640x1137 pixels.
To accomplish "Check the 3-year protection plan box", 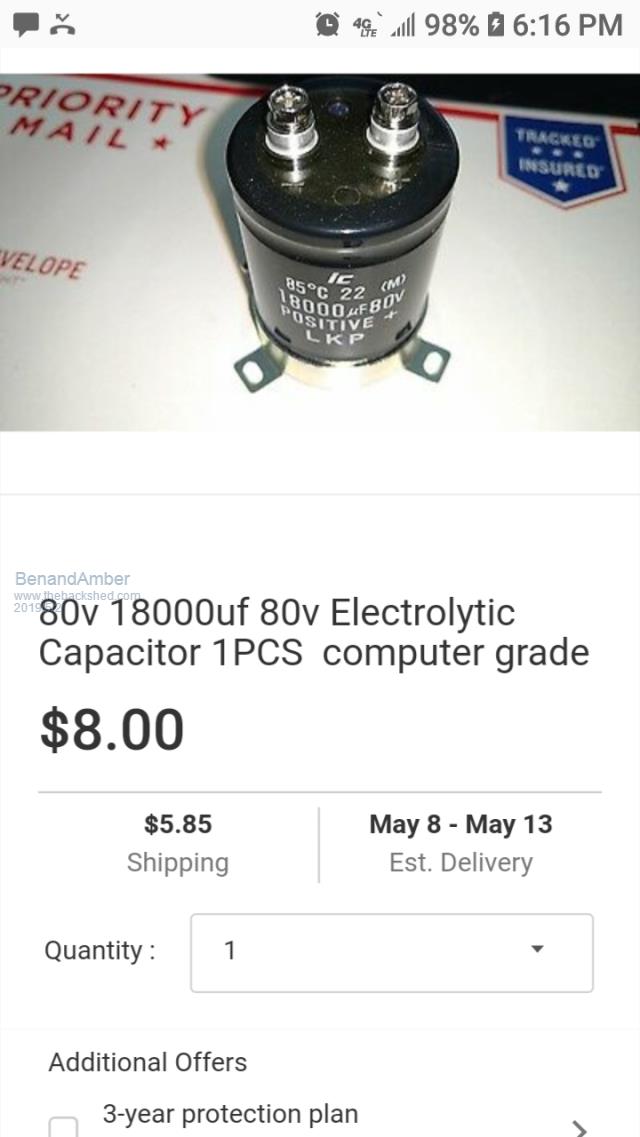I will coord(63,1126).
